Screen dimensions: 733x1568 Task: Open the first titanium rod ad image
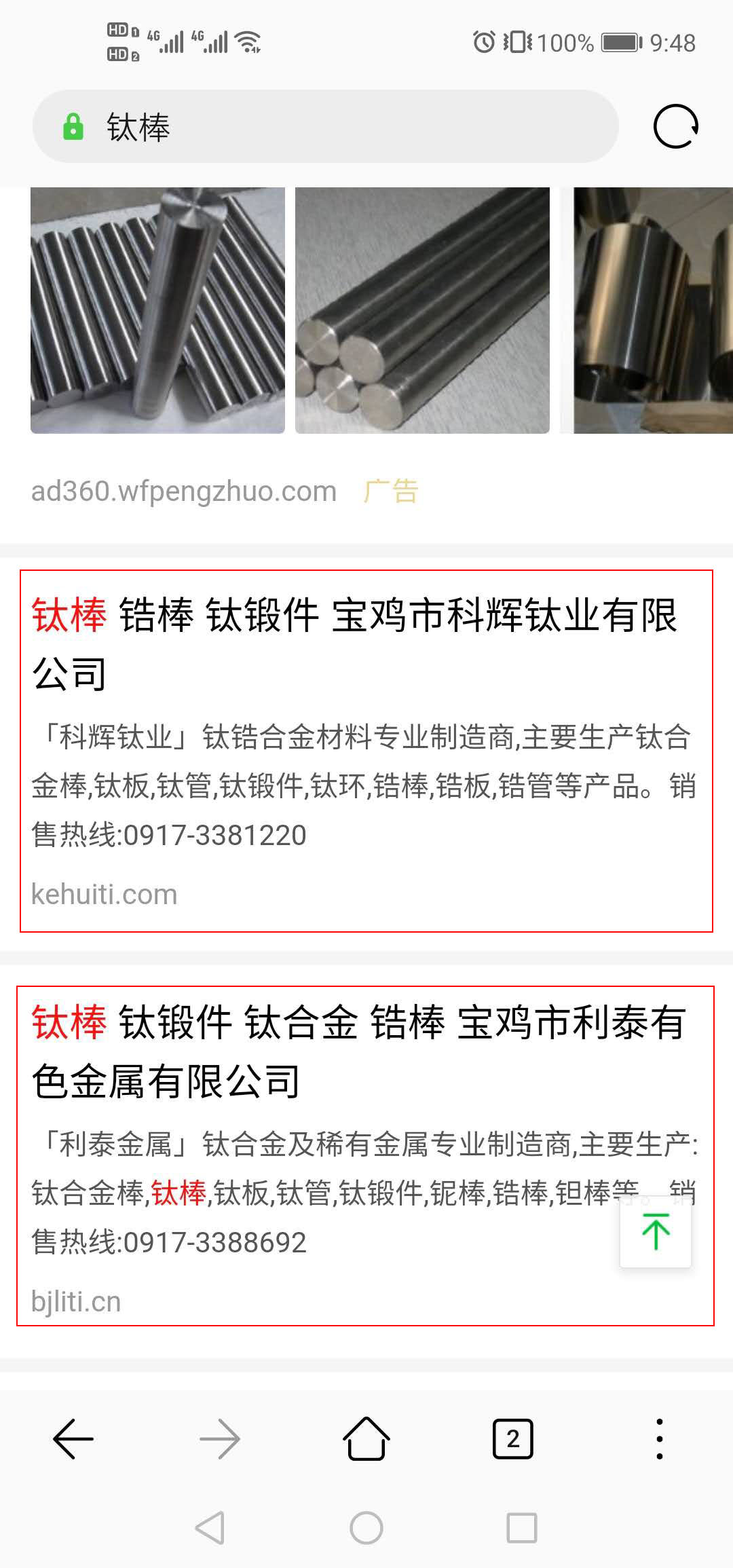157,310
